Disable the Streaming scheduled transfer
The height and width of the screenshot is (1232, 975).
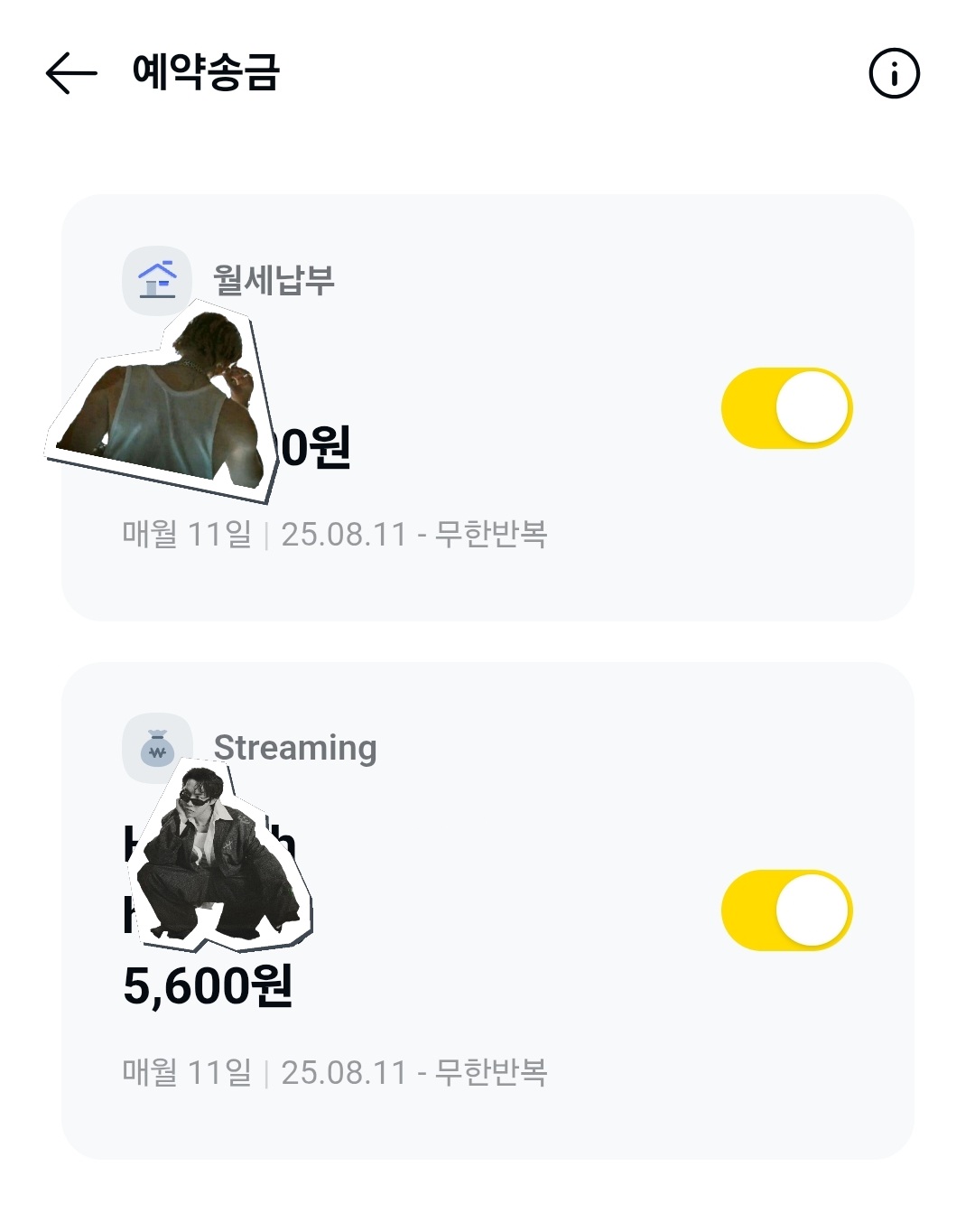coord(786,910)
